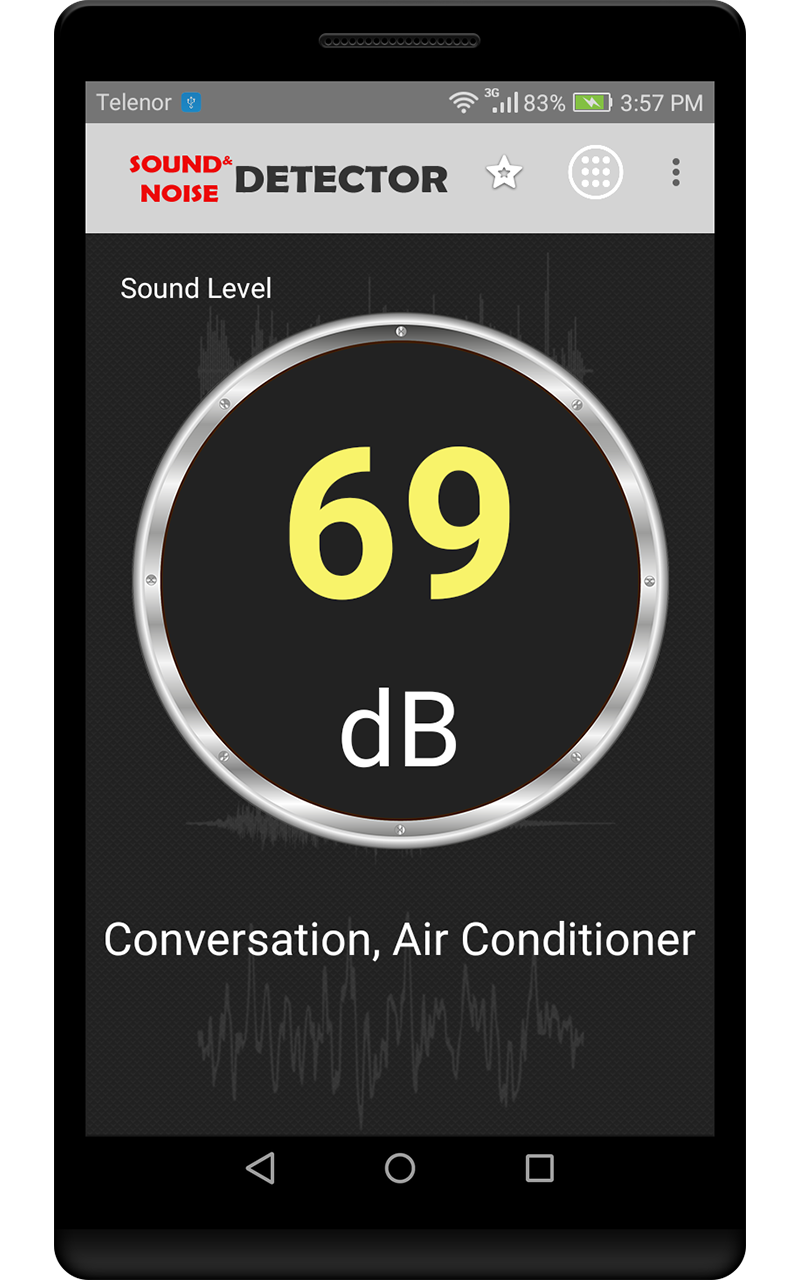800x1280 pixels.
Task: Open the more apps grid icon
Action: (596, 174)
